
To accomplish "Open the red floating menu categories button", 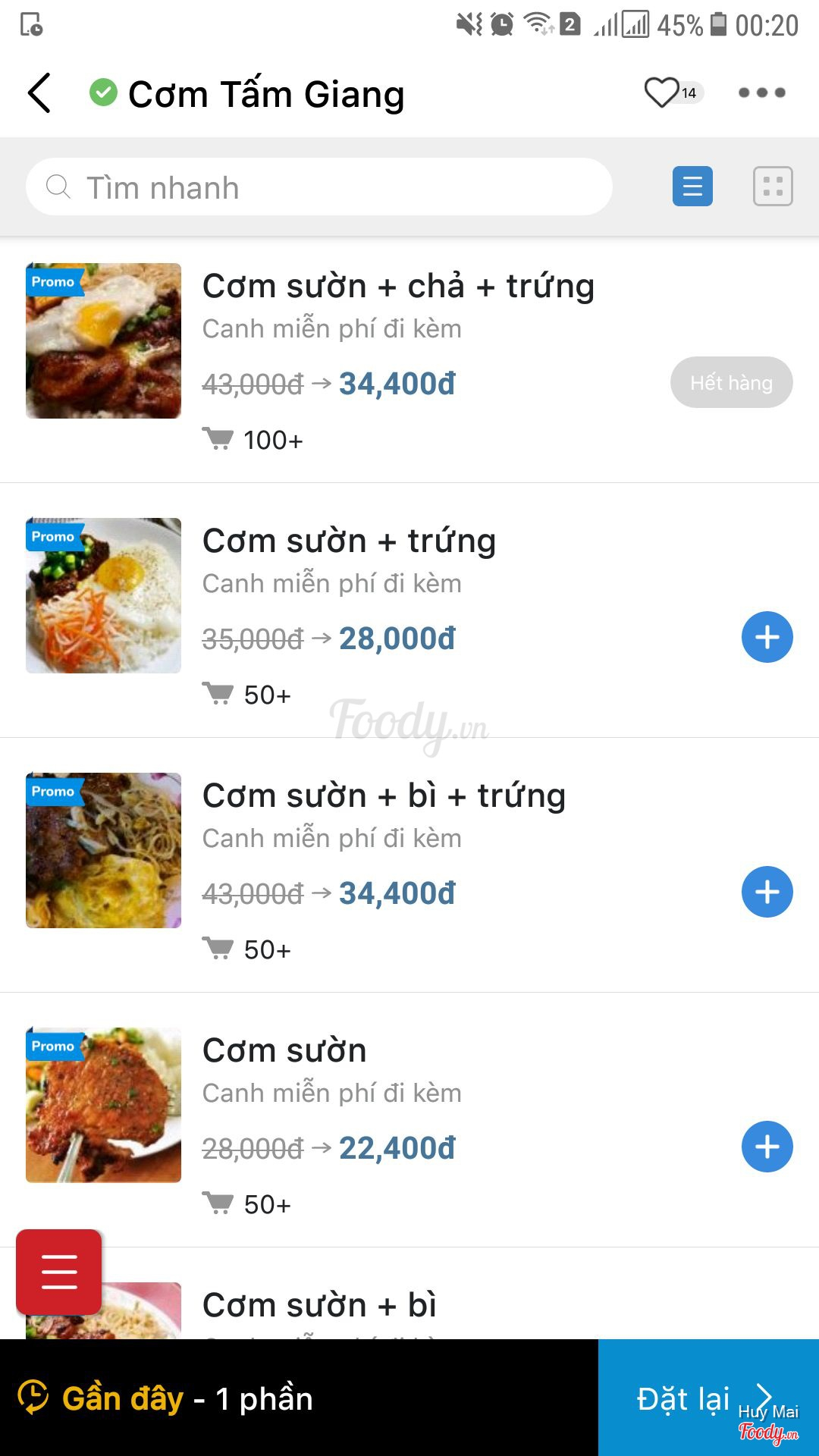I will [x=59, y=1272].
